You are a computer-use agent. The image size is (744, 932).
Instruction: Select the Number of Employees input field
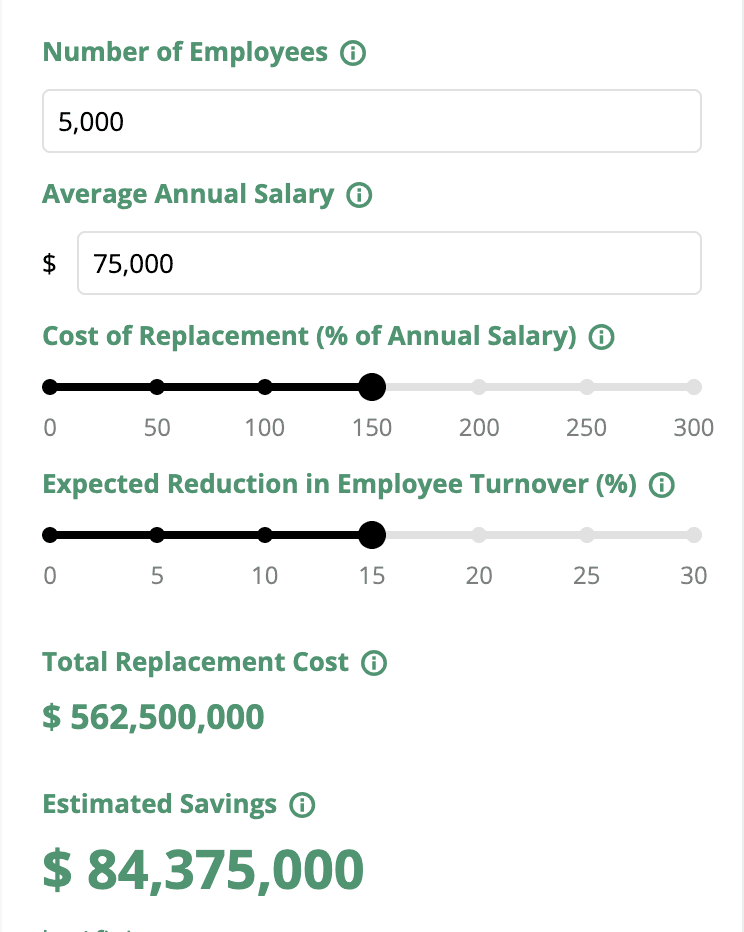click(x=371, y=120)
